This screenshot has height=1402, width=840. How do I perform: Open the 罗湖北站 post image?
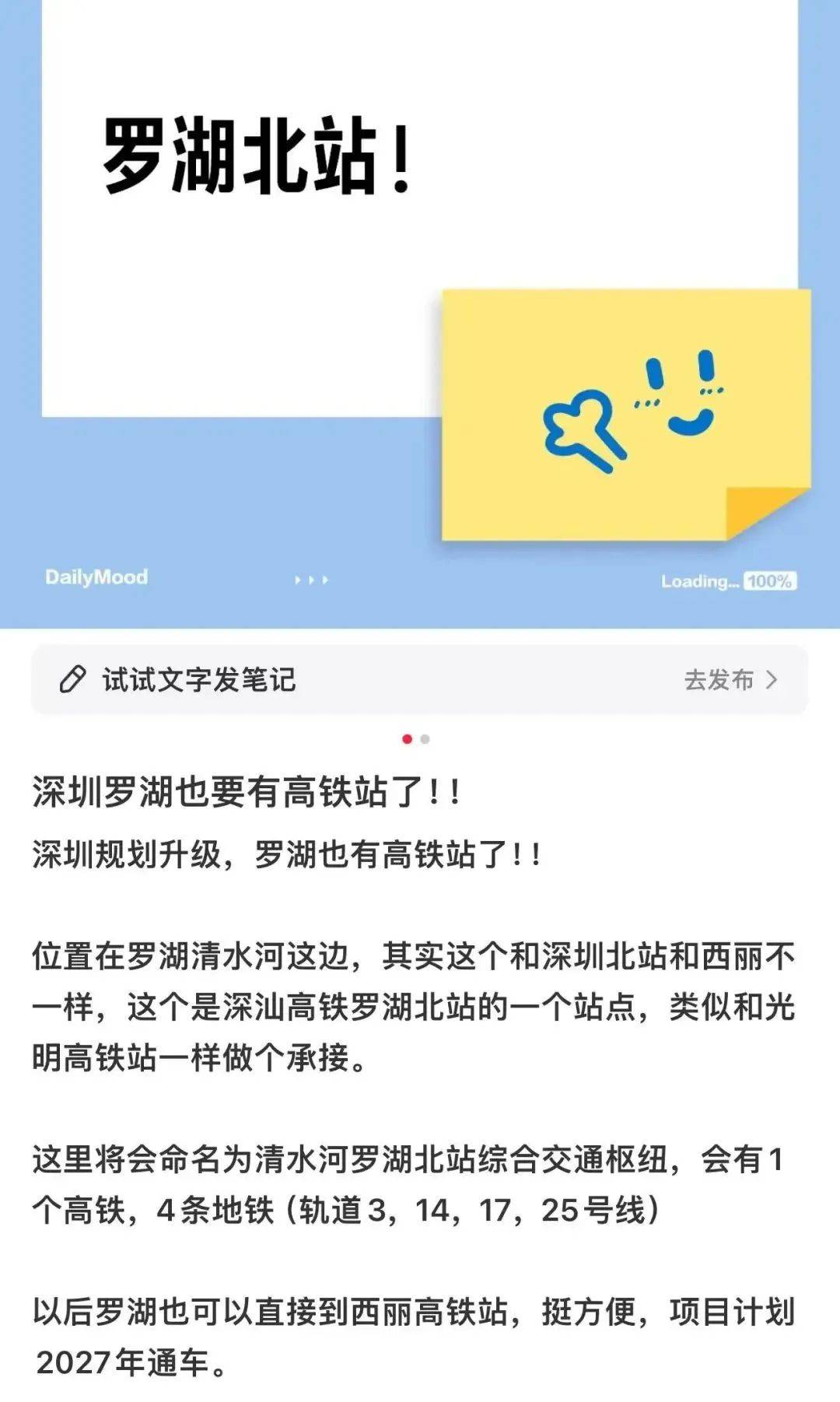[420, 311]
